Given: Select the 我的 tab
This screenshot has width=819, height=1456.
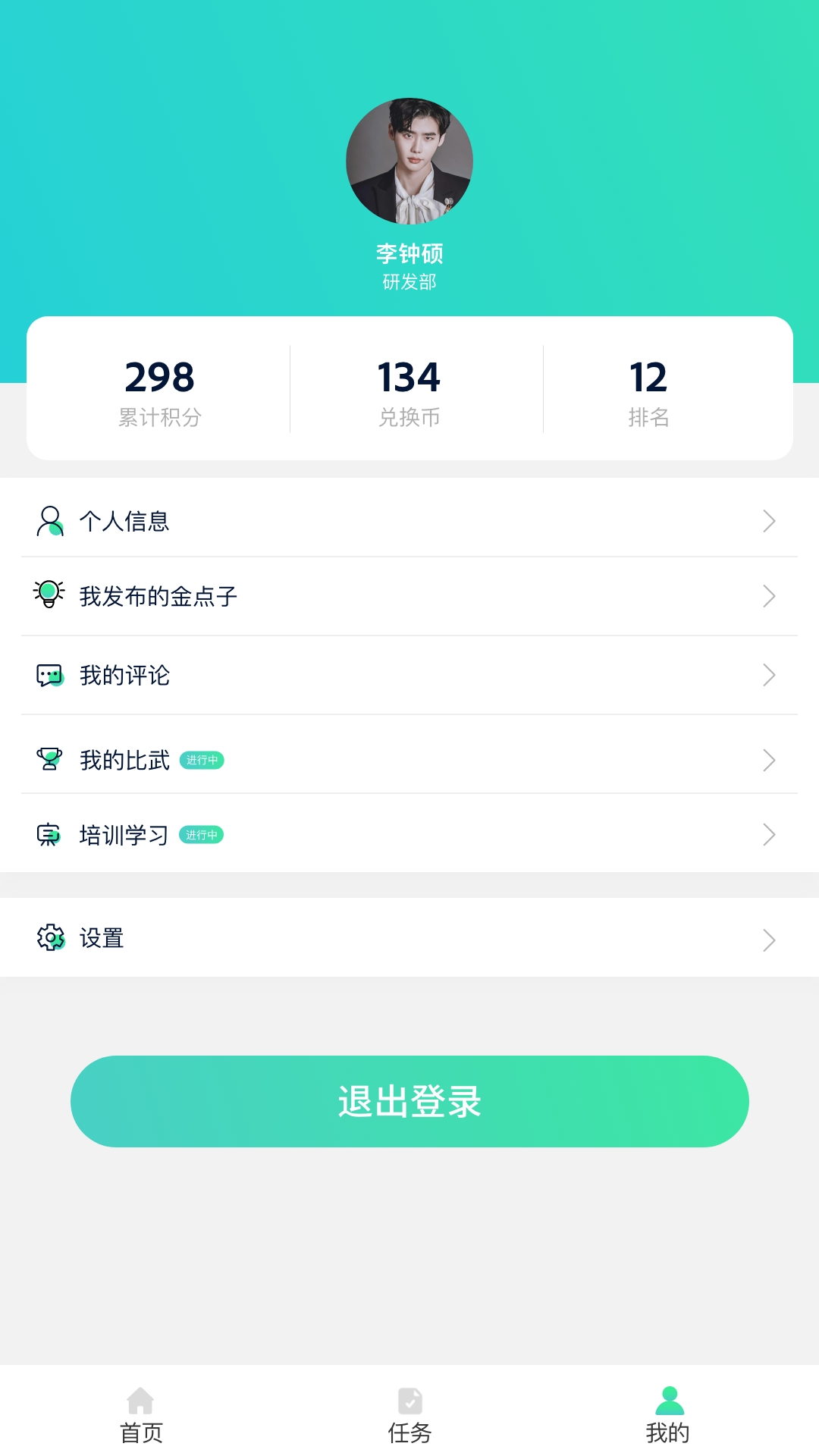Looking at the screenshot, I should [668, 1415].
